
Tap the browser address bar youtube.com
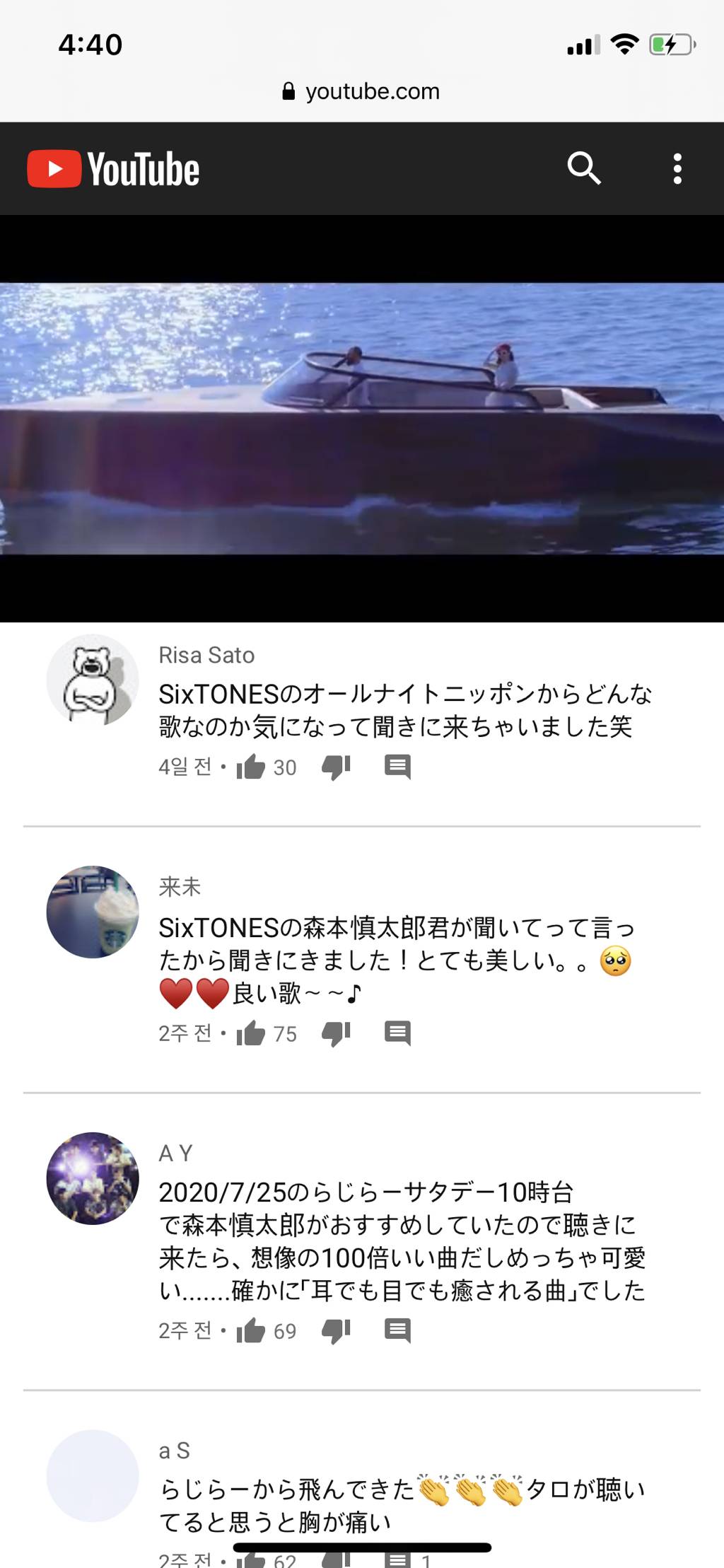pyautogui.click(x=362, y=91)
